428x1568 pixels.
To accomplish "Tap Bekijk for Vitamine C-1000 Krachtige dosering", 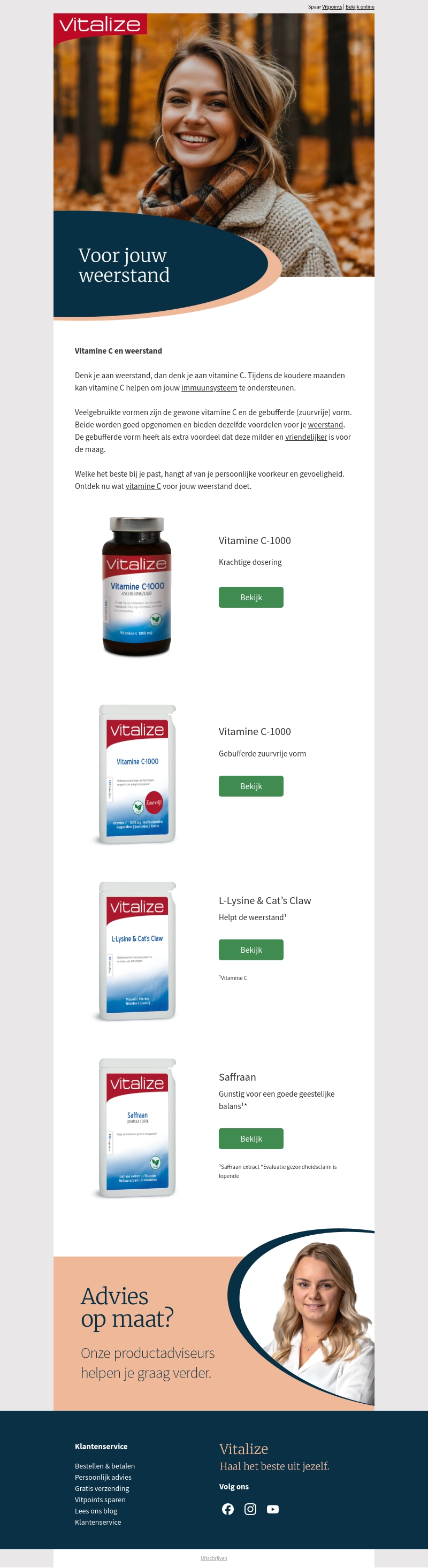I will pyautogui.click(x=251, y=597).
